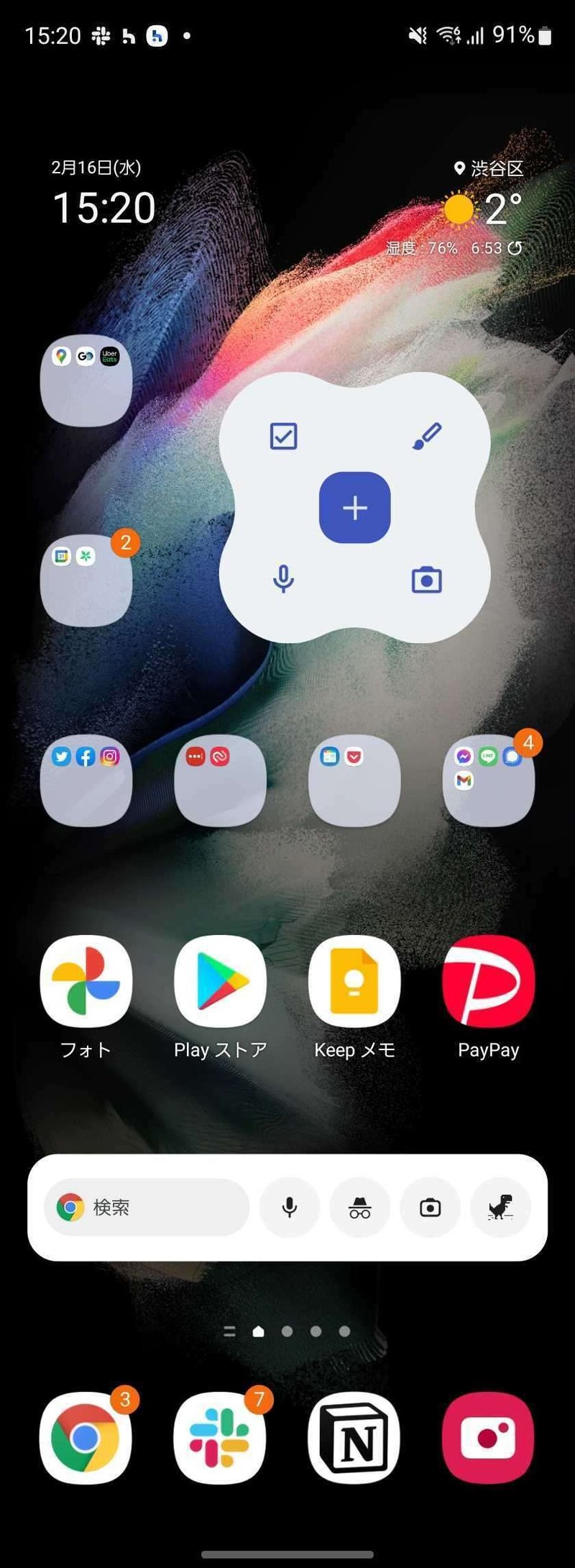Image resolution: width=575 pixels, height=1568 pixels.
Task: Open the folder with Maps and Uber Eats
Action: click(x=86, y=381)
